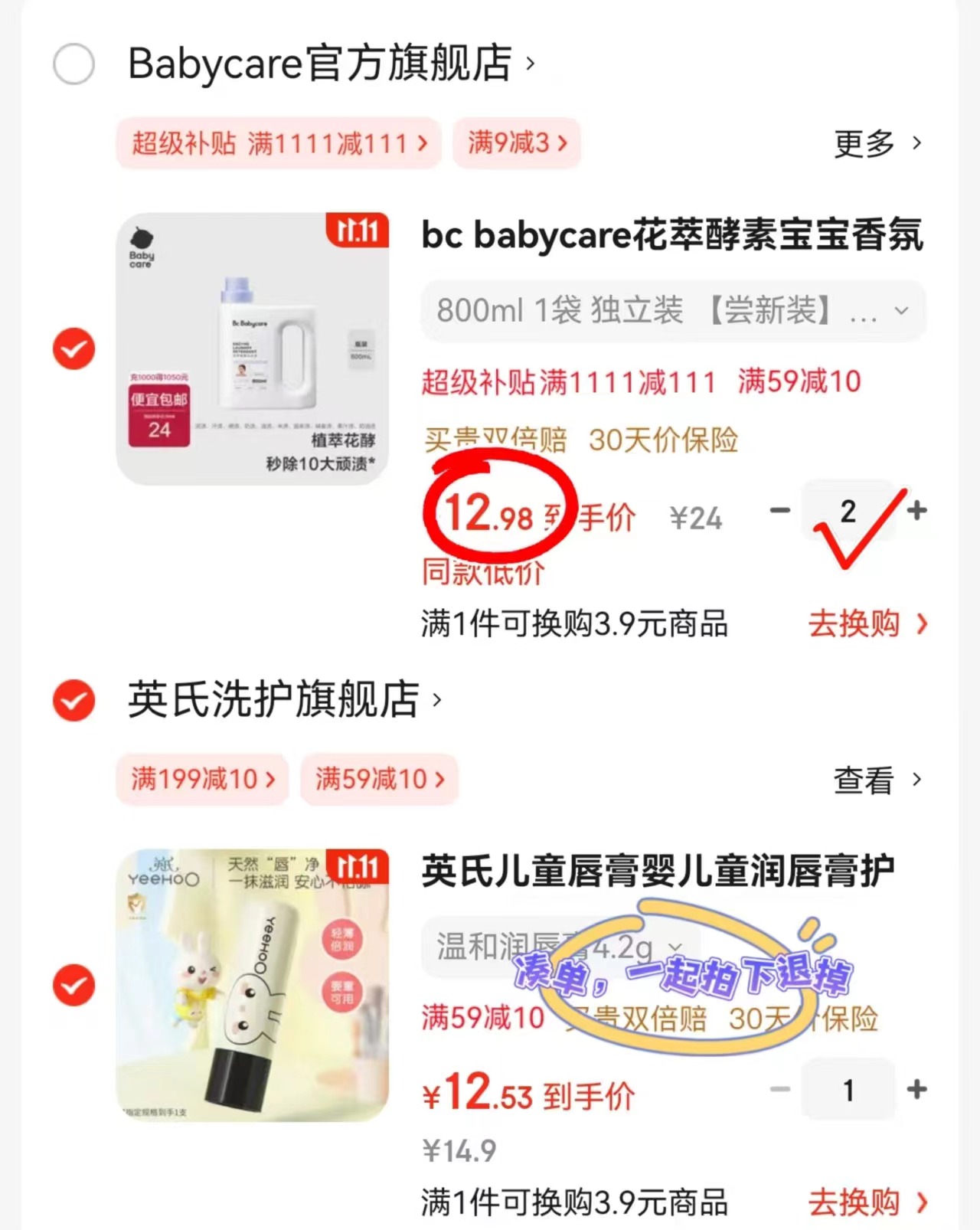Open the 满1111减111 super subsidy coupon tag
Screen dimensions: 980x1230
[x=279, y=142]
